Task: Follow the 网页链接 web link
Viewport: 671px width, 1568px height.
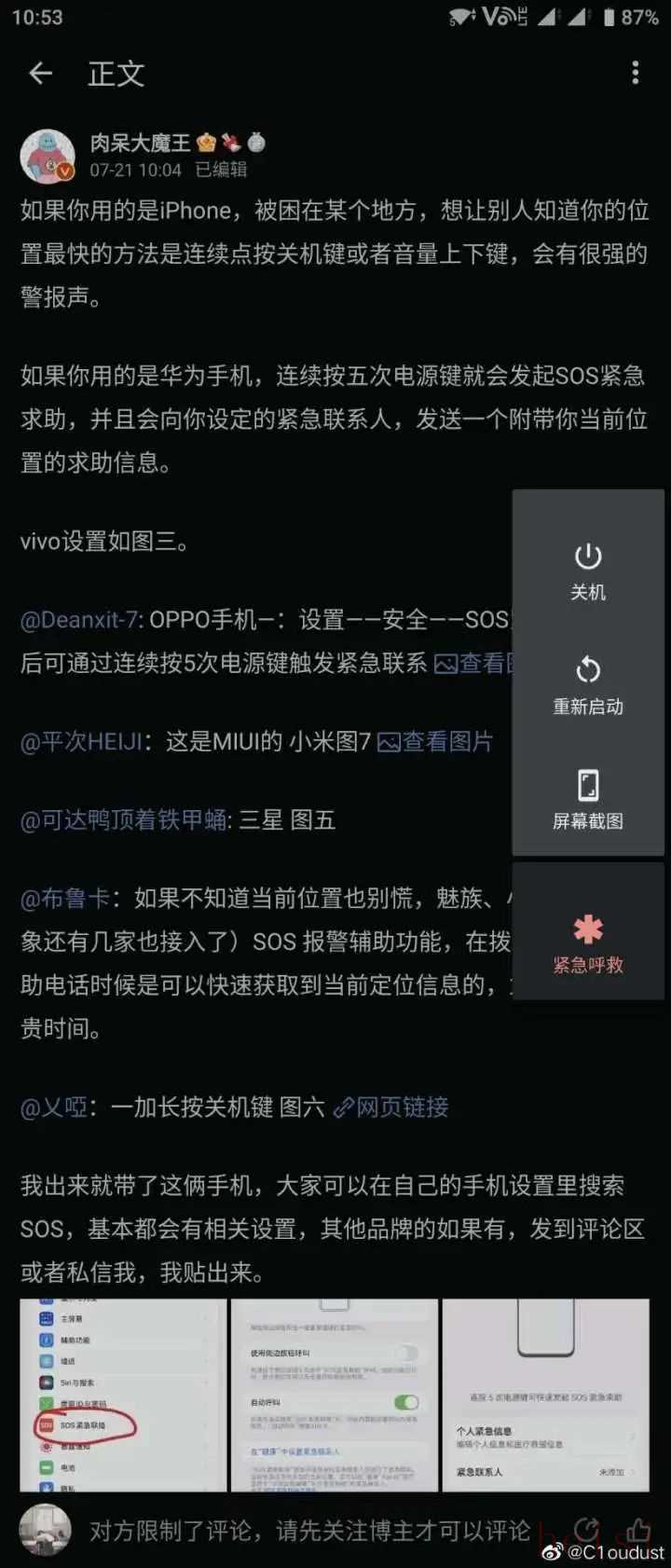Action: (391, 1107)
